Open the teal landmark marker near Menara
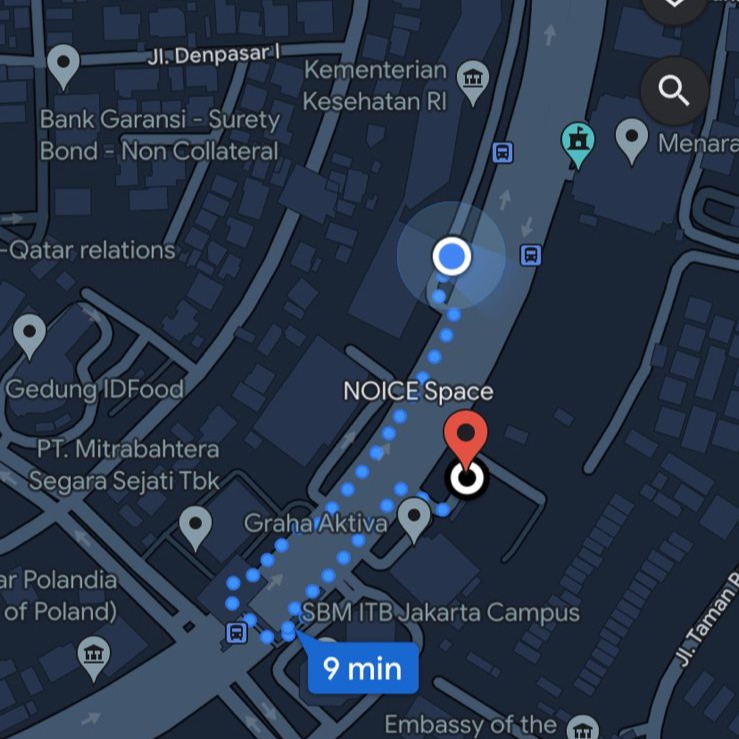739x739 pixels. (577, 142)
